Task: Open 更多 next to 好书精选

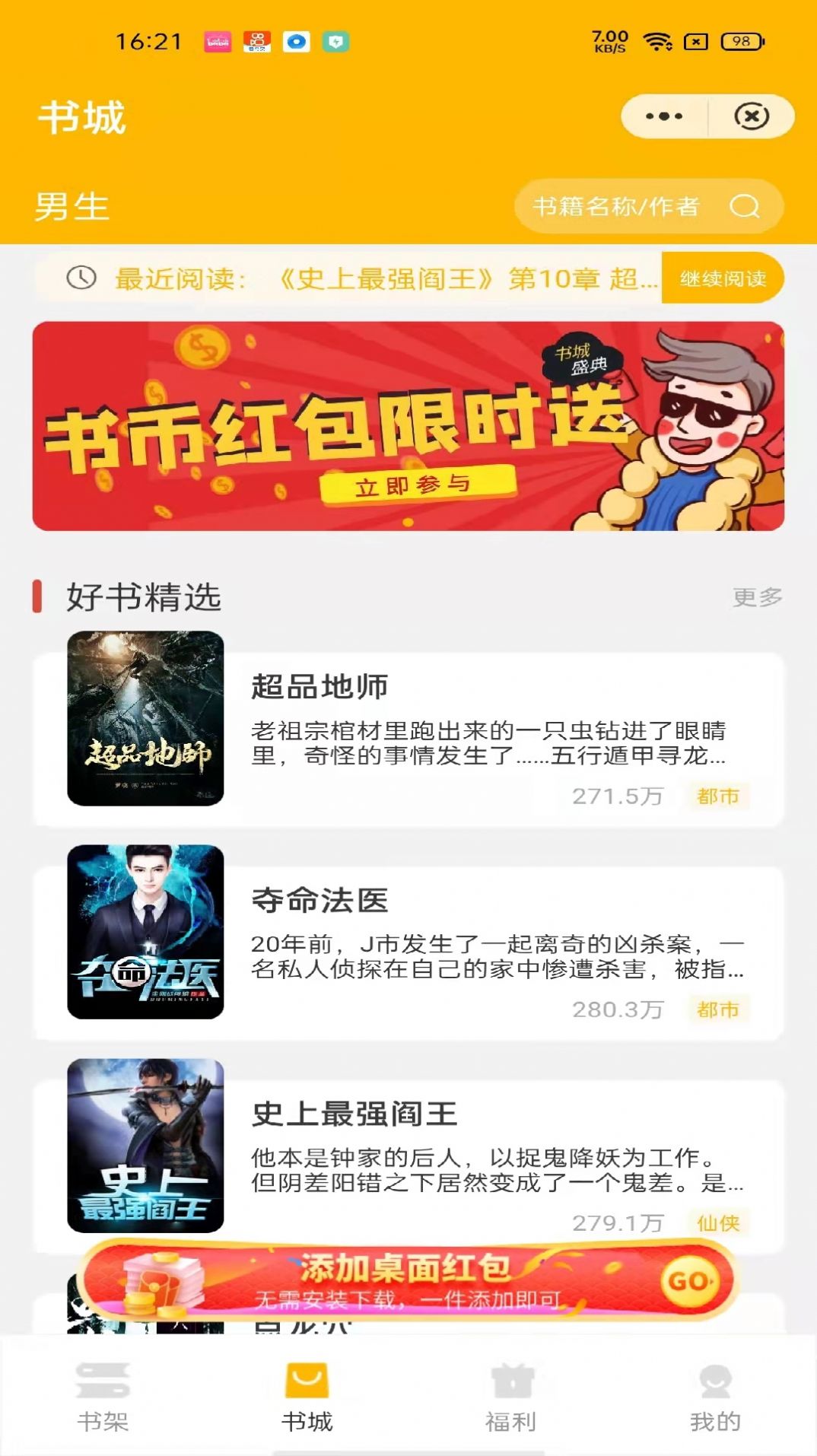Action: 758,599
